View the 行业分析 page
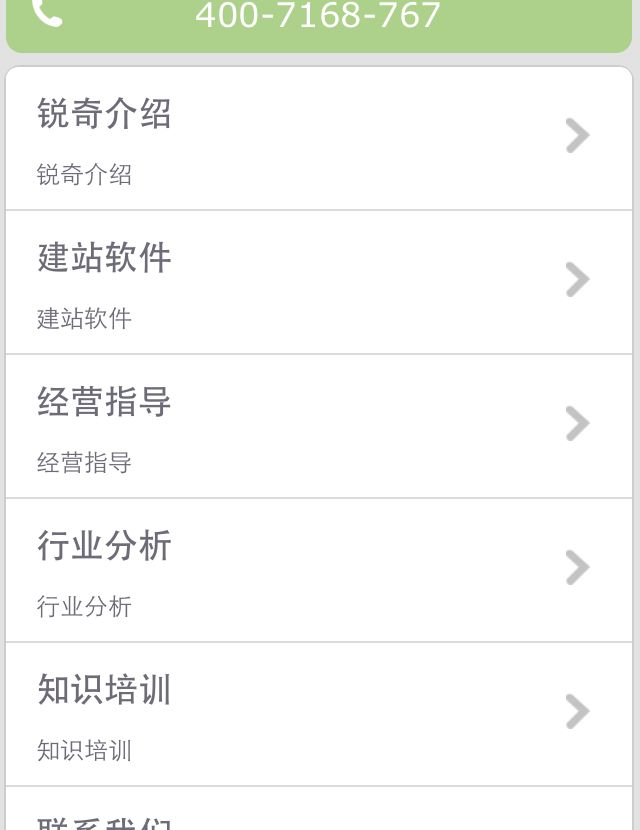The height and width of the screenshot is (830, 640). (x=319, y=570)
